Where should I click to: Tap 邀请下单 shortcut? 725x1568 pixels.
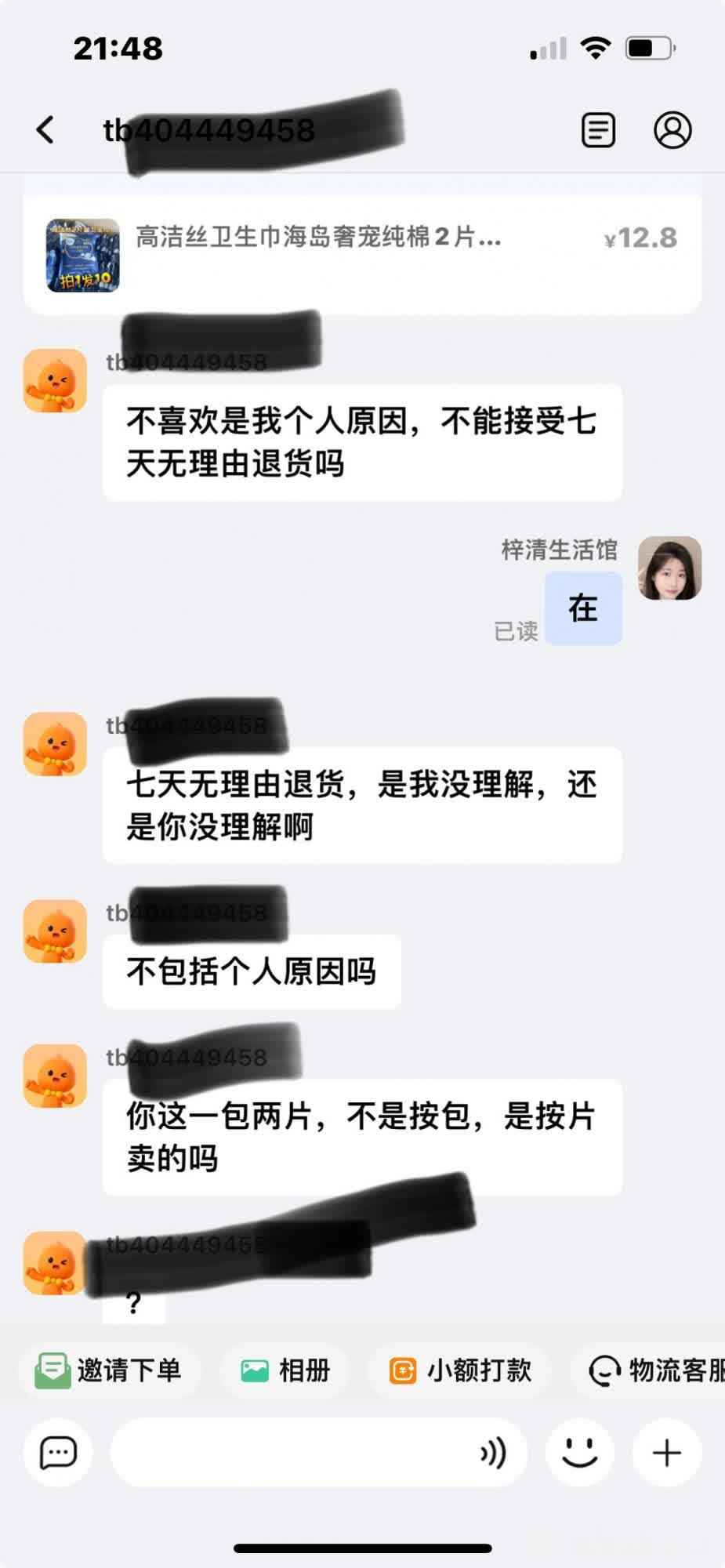[x=110, y=1370]
